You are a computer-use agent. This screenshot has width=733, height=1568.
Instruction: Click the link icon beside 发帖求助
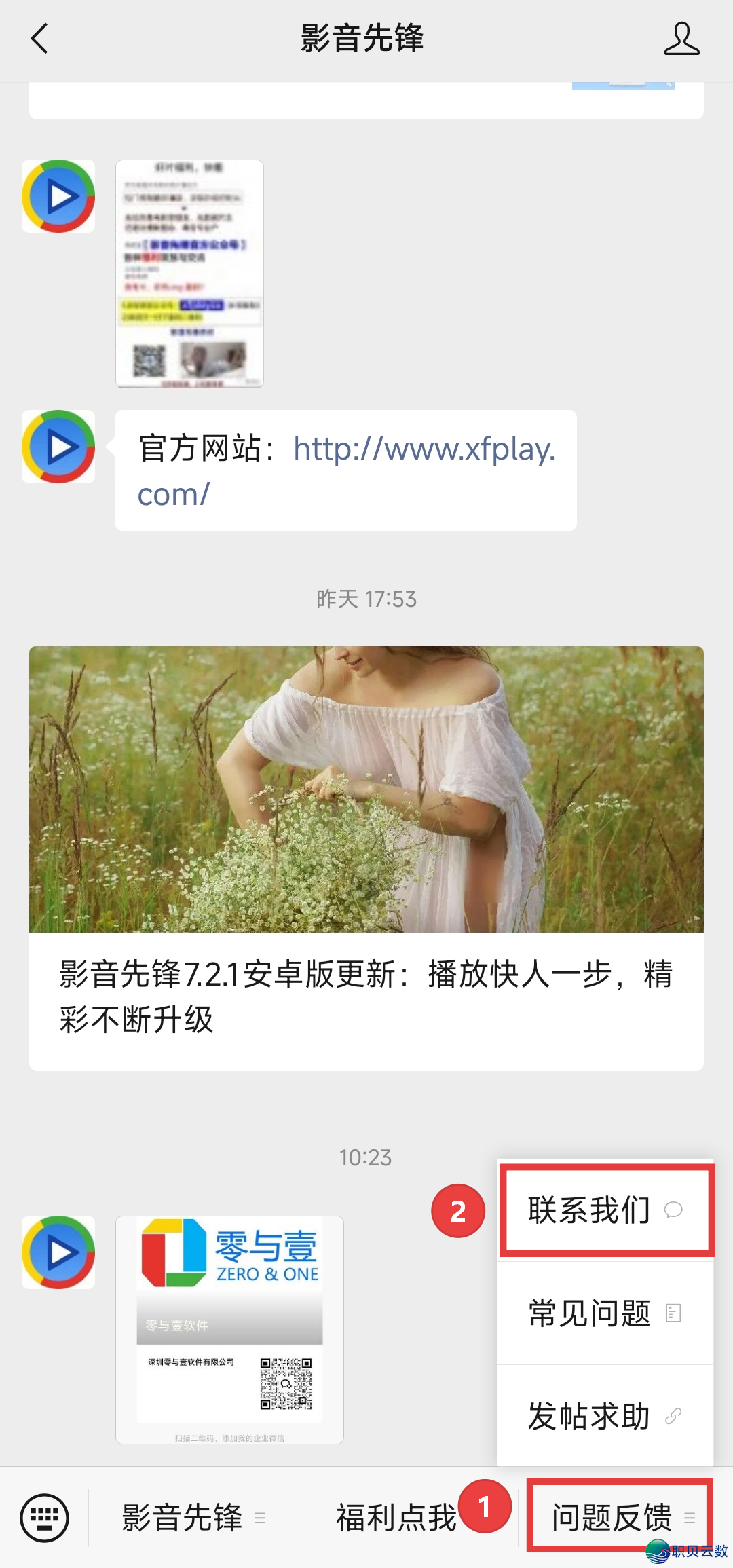pyautogui.click(x=673, y=1414)
